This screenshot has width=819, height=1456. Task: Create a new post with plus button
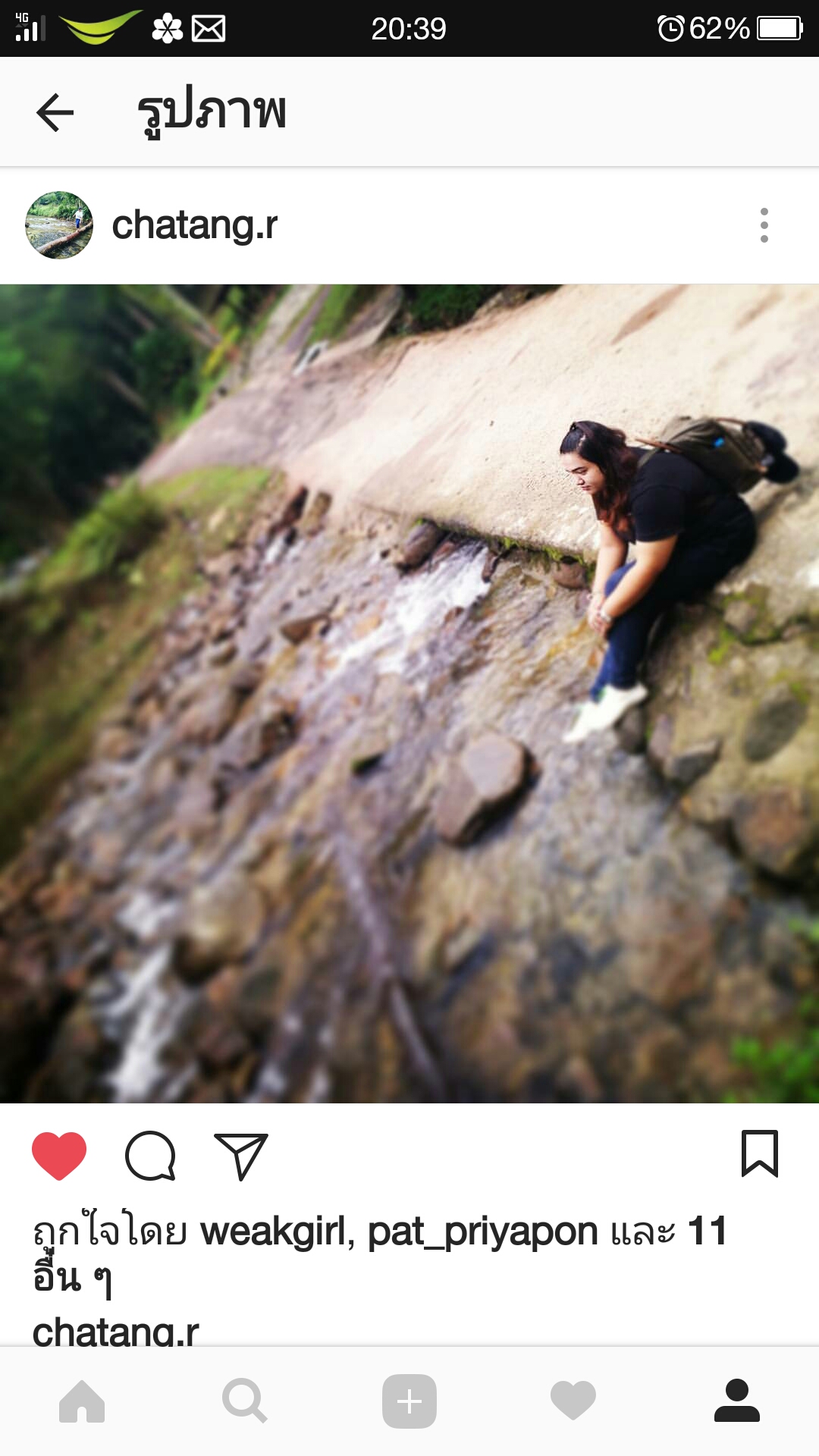(409, 1401)
